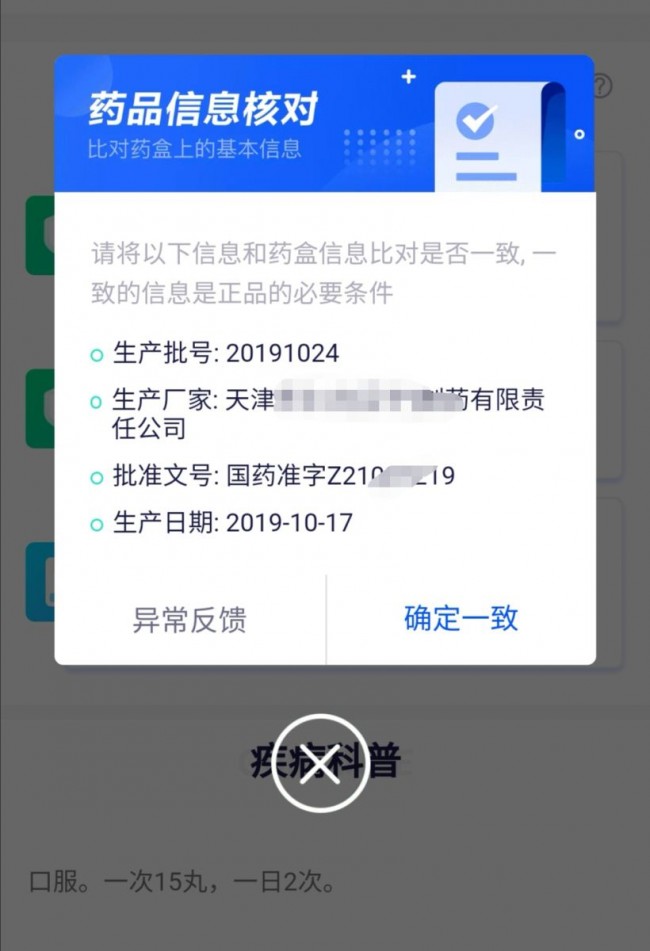The width and height of the screenshot is (650, 951).
Task: Close the drug info dialog with the X
Action: [320, 764]
